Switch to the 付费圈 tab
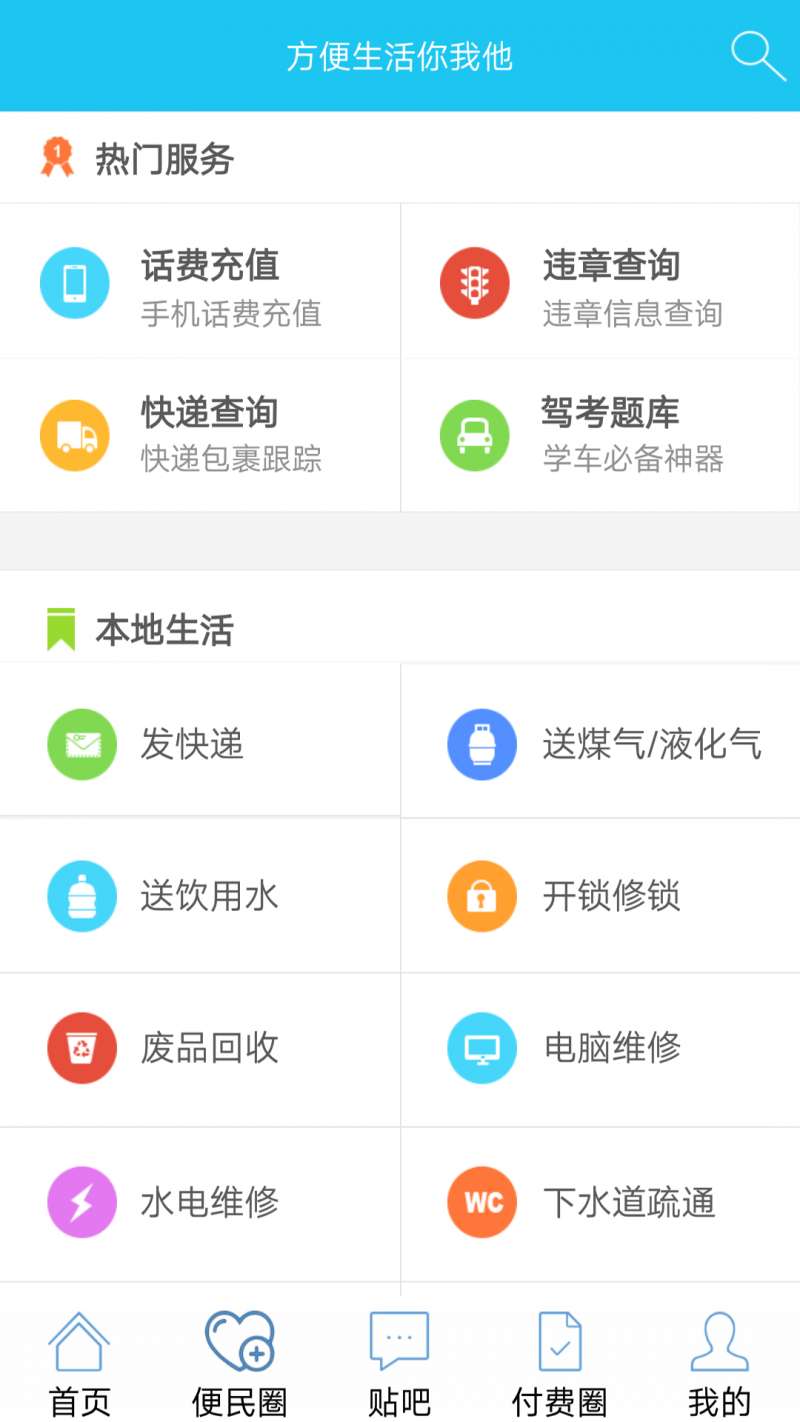The height and width of the screenshot is (1422, 800). point(560,1362)
